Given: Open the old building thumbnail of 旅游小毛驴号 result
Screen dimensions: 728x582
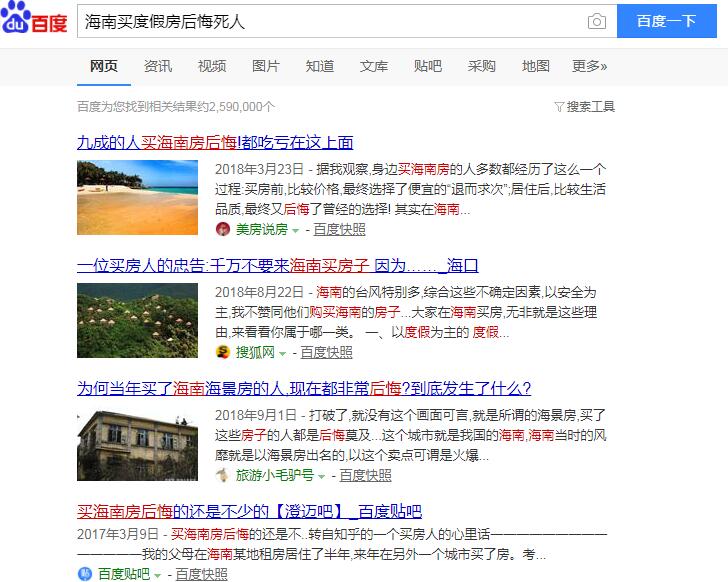Looking at the screenshot, I should pyautogui.click(x=137, y=443).
